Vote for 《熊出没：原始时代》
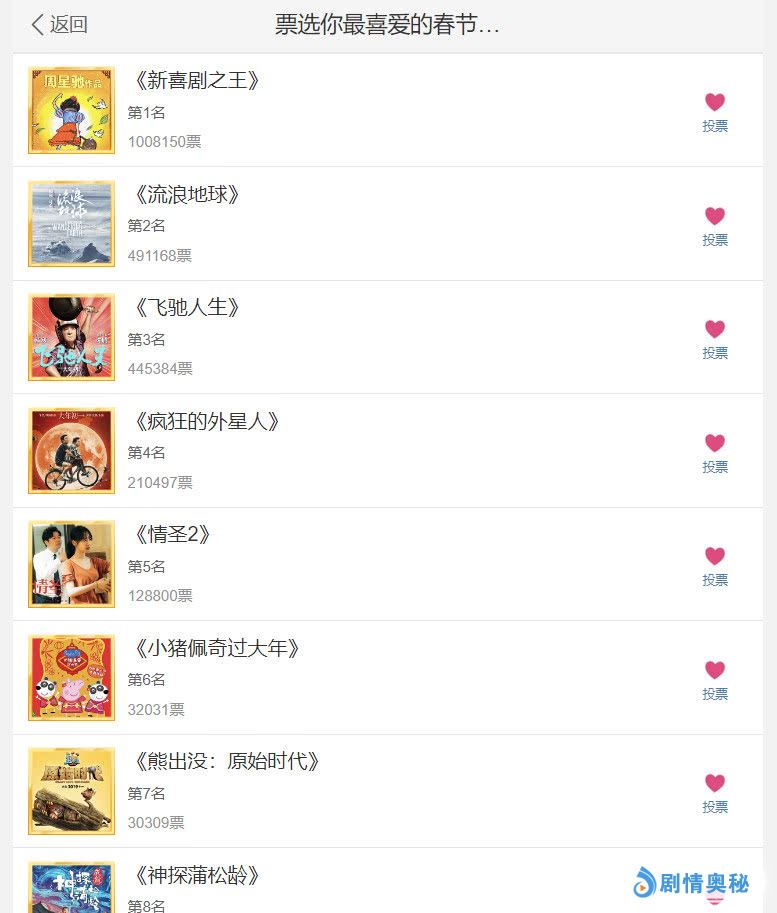777x913 pixels. 715,794
